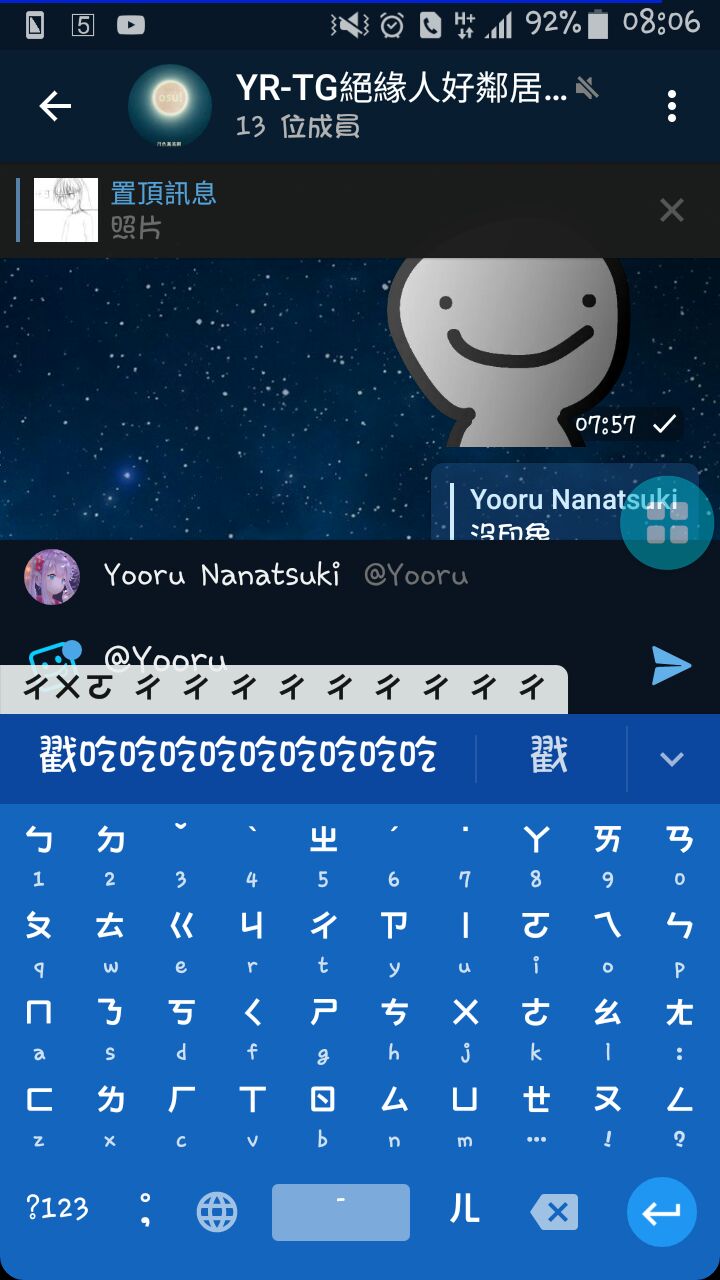Dismiss the pinned message bar
The image size is (720, 1280).
click(x=671, y=210)
